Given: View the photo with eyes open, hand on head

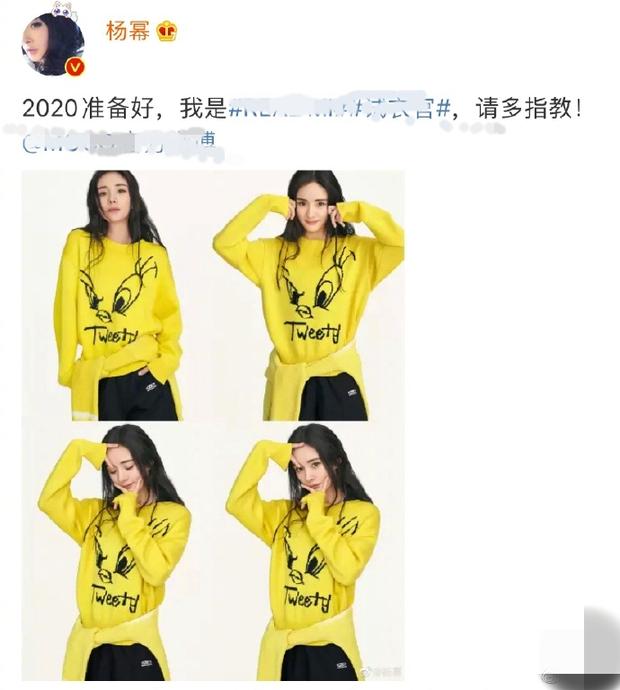Looking at the screenshot, I should tap(308, 550).
